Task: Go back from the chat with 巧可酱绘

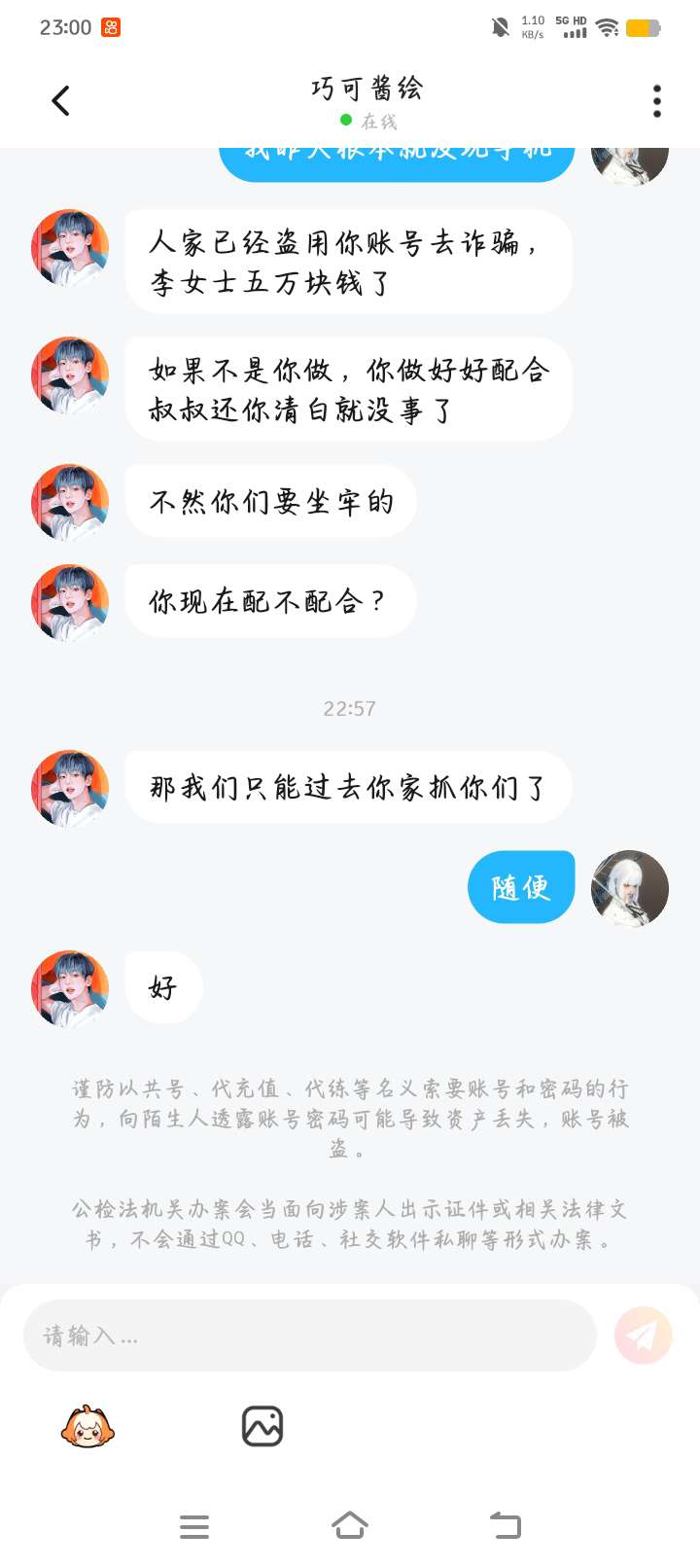Action: [60, 100]
